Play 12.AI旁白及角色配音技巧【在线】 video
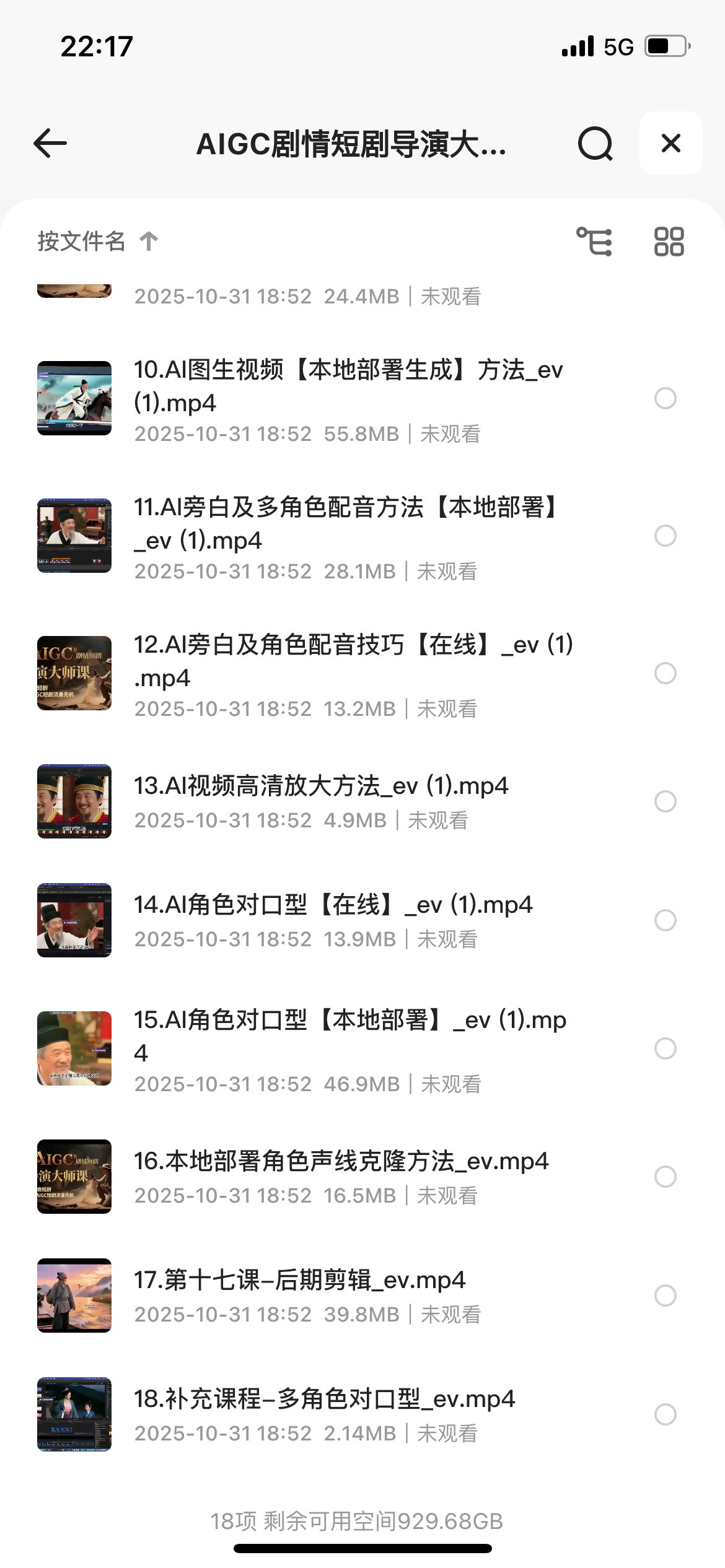 [x=353, y=661]
